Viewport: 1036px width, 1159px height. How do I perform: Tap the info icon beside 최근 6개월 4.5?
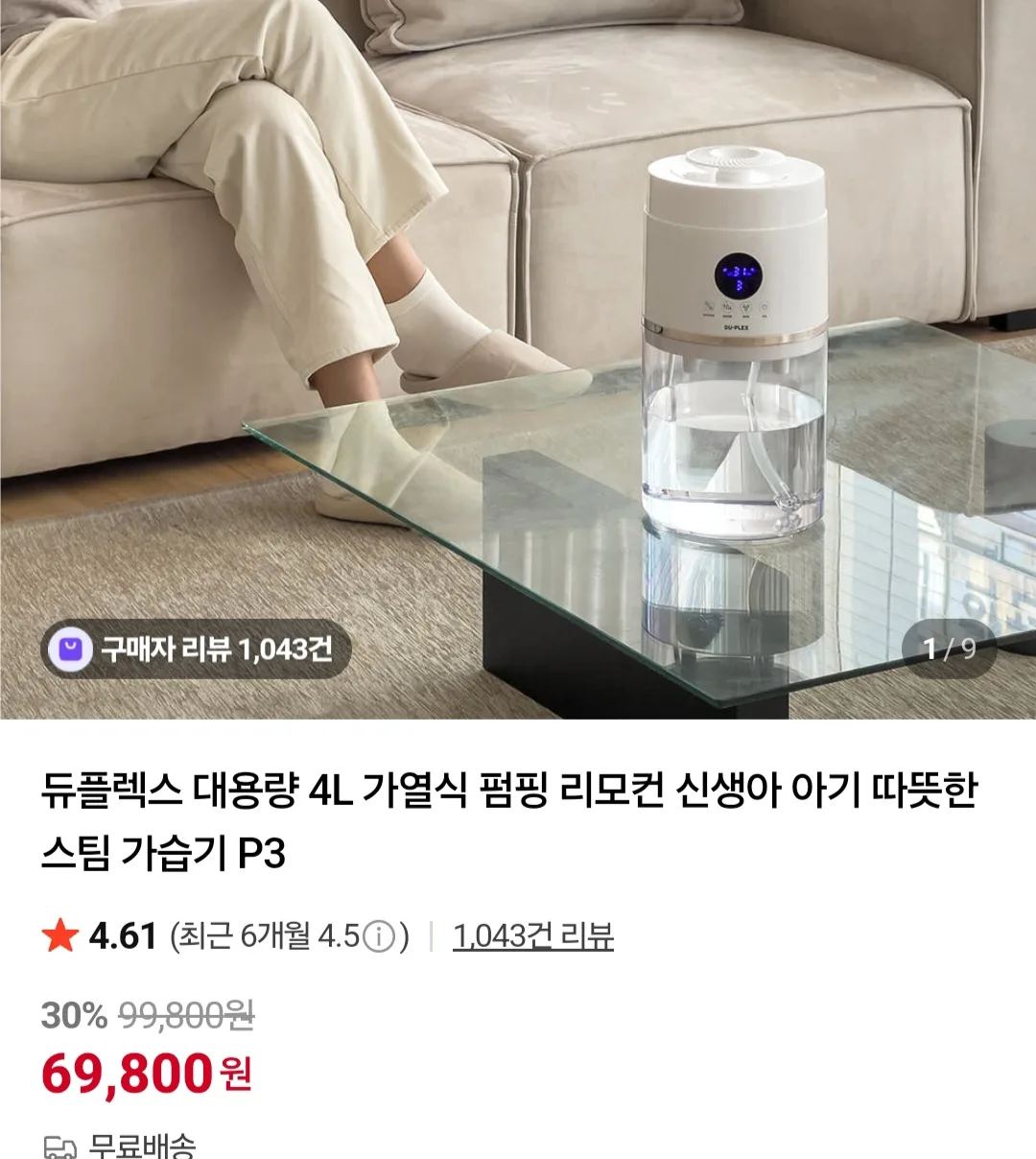(x=381, y=936)
